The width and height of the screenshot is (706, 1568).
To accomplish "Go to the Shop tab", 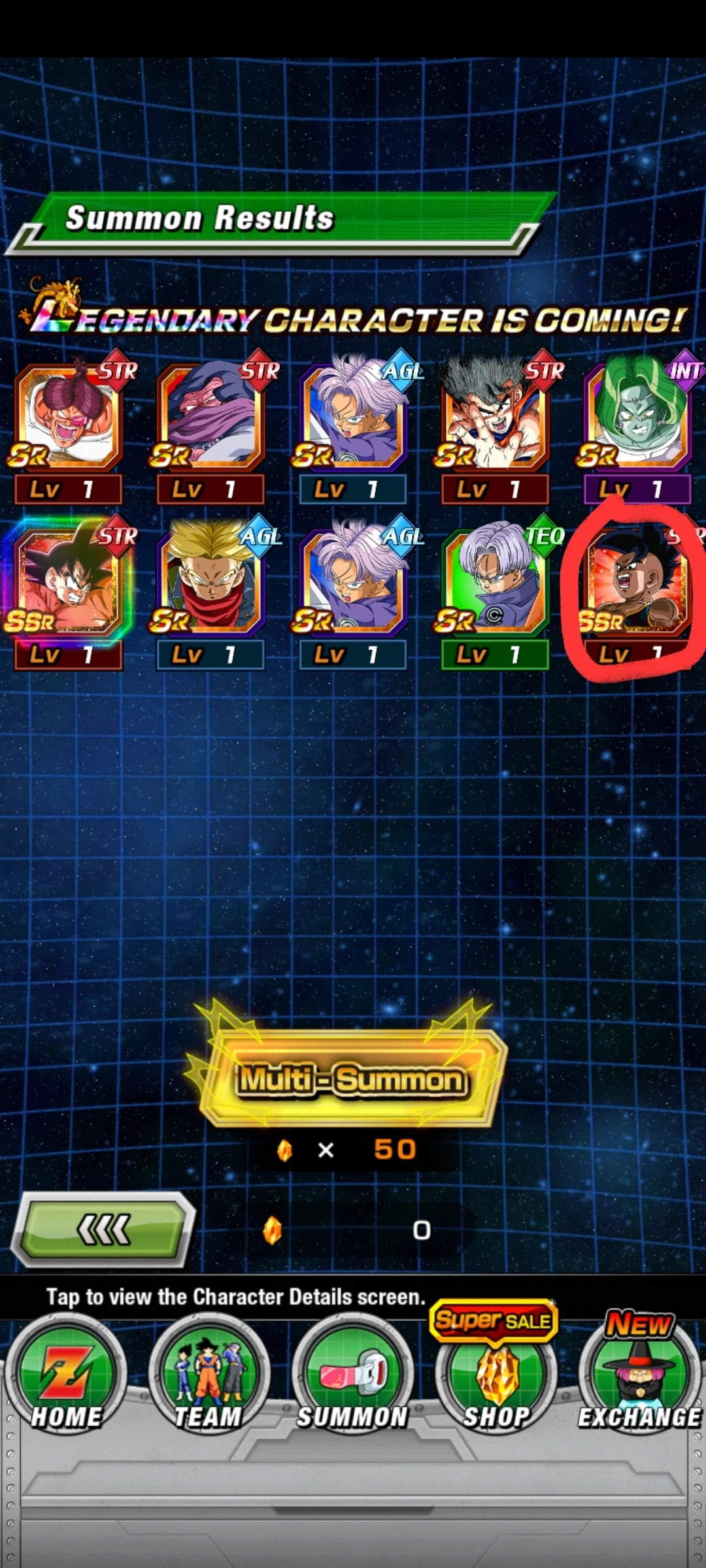I will coord(497,1379).
